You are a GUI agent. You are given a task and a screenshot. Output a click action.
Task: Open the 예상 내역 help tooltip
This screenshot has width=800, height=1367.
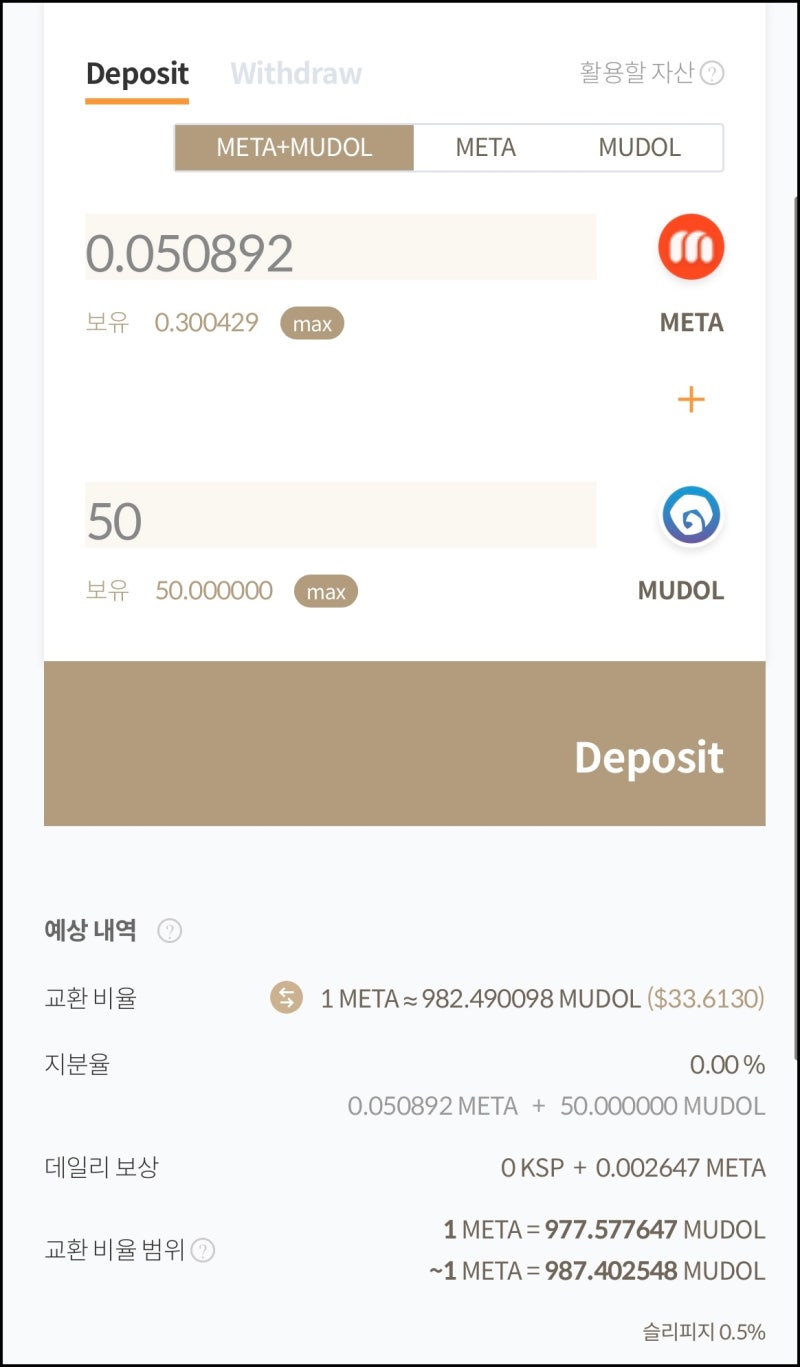169,931
